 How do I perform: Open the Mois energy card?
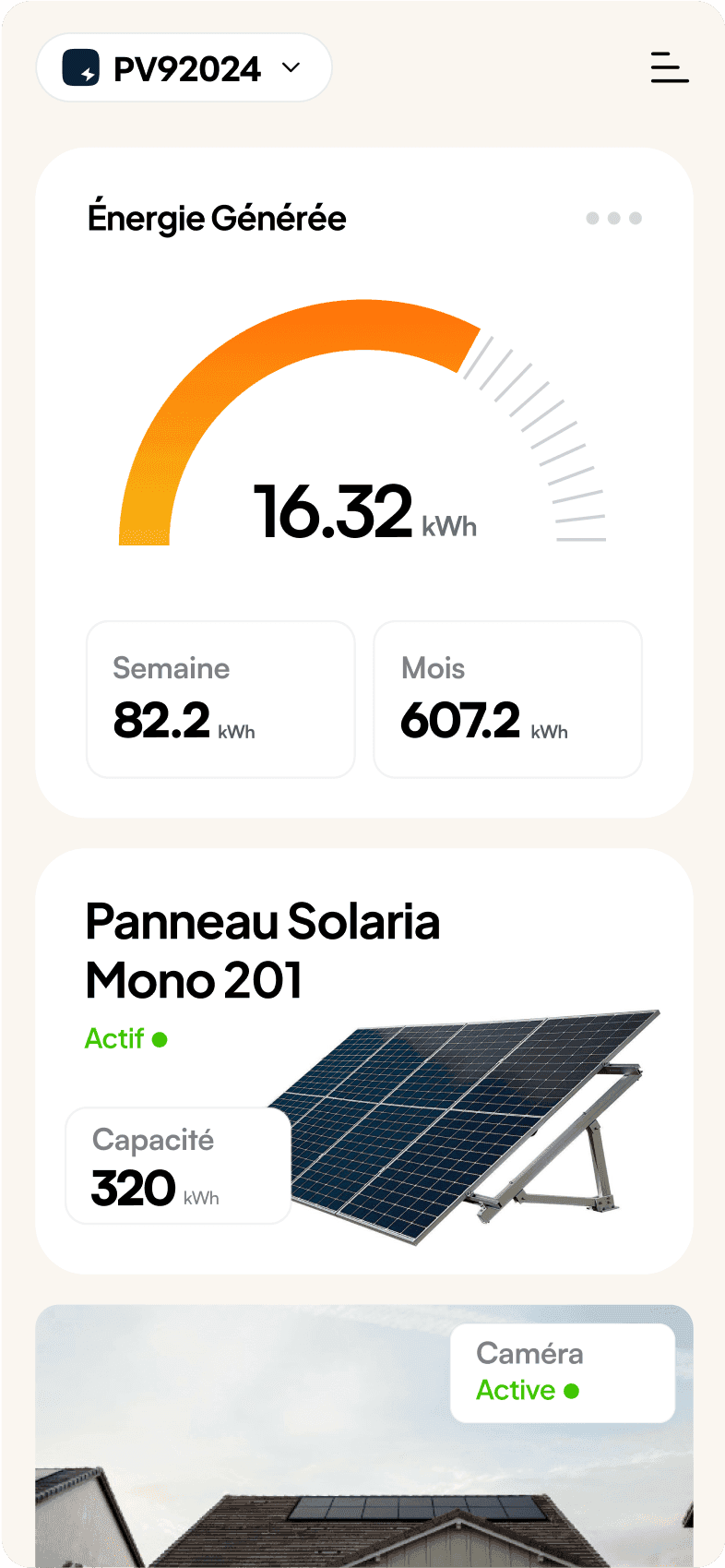point(508,700)
